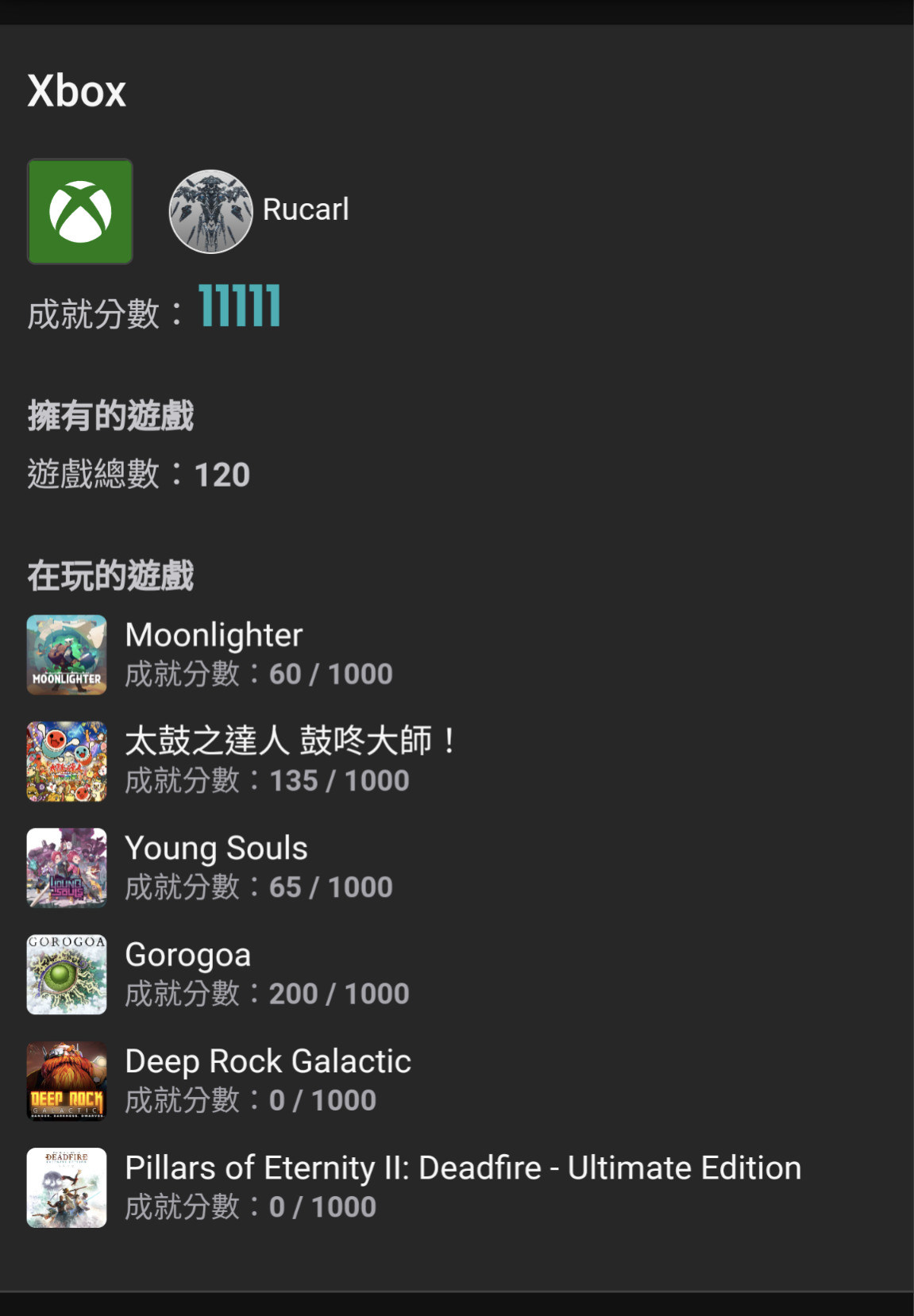
Task: Click the Rucarl username text
Action: 306,209
